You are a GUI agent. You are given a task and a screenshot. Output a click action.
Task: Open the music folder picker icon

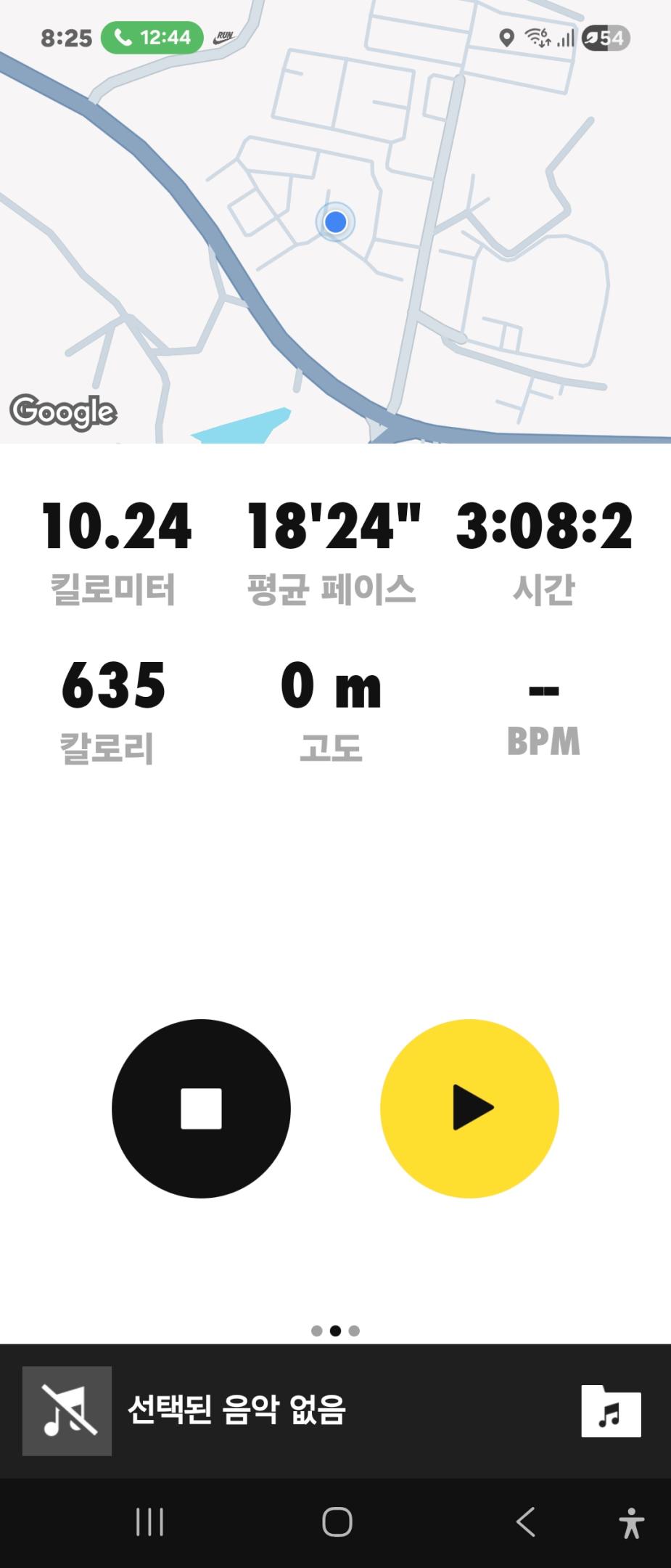click(611, 1411)
